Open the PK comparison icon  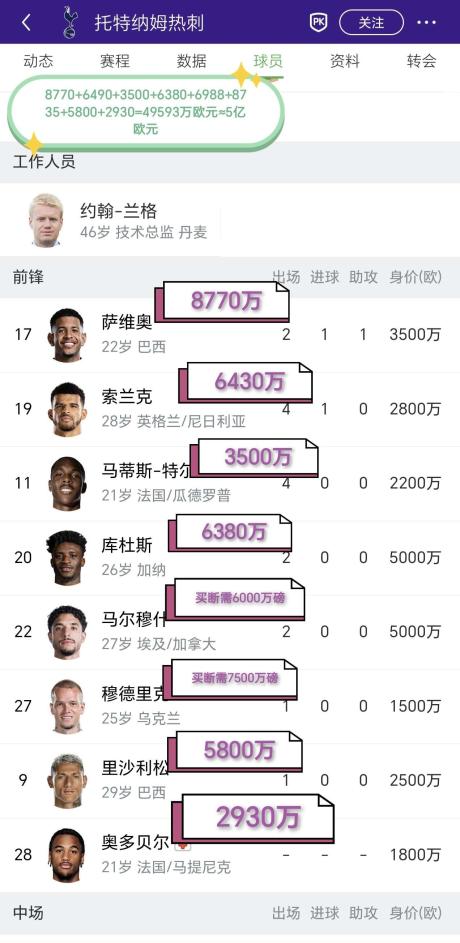[318, 22]
